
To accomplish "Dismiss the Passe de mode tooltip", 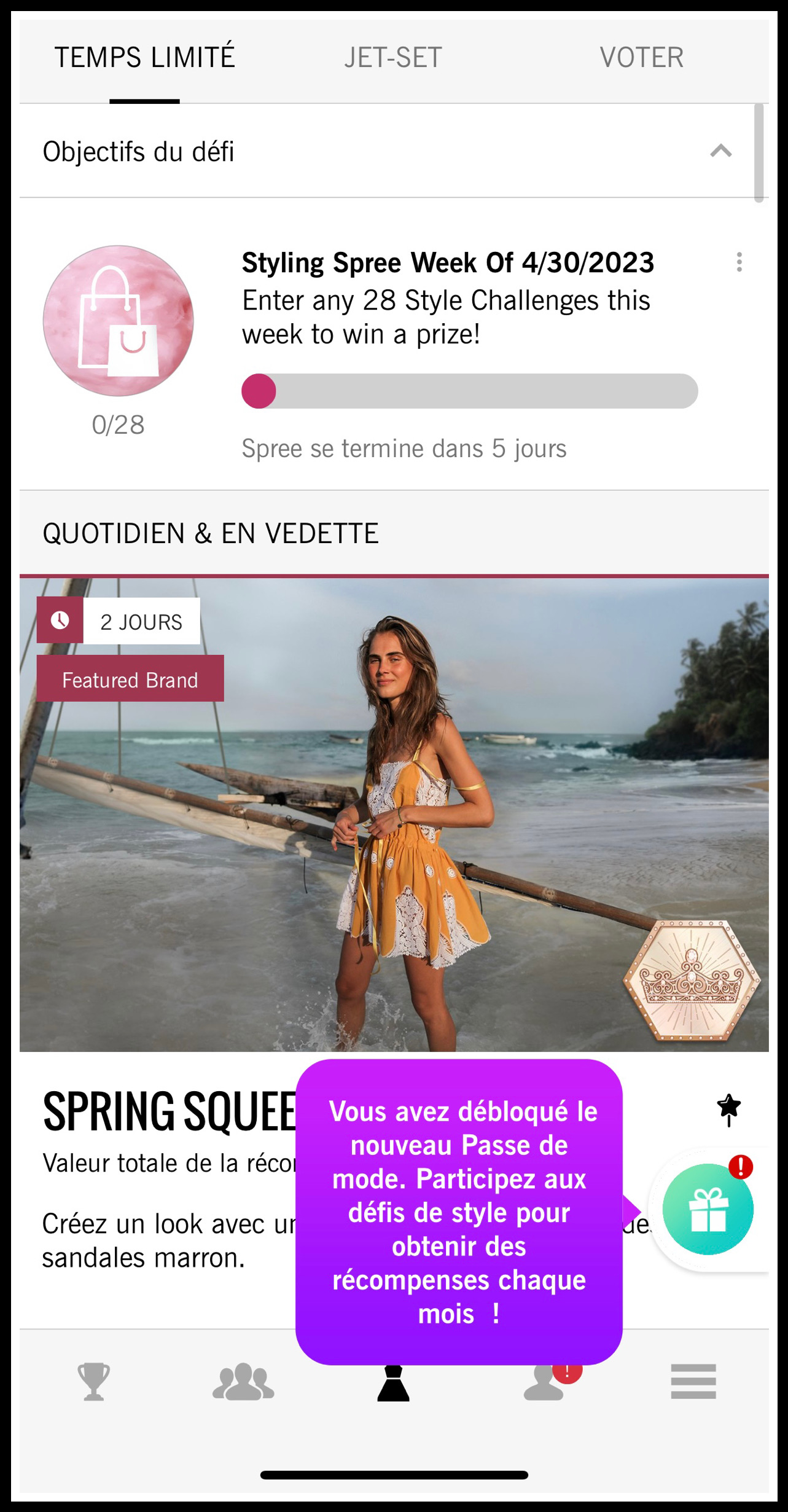I will (x=458, y=1210).
